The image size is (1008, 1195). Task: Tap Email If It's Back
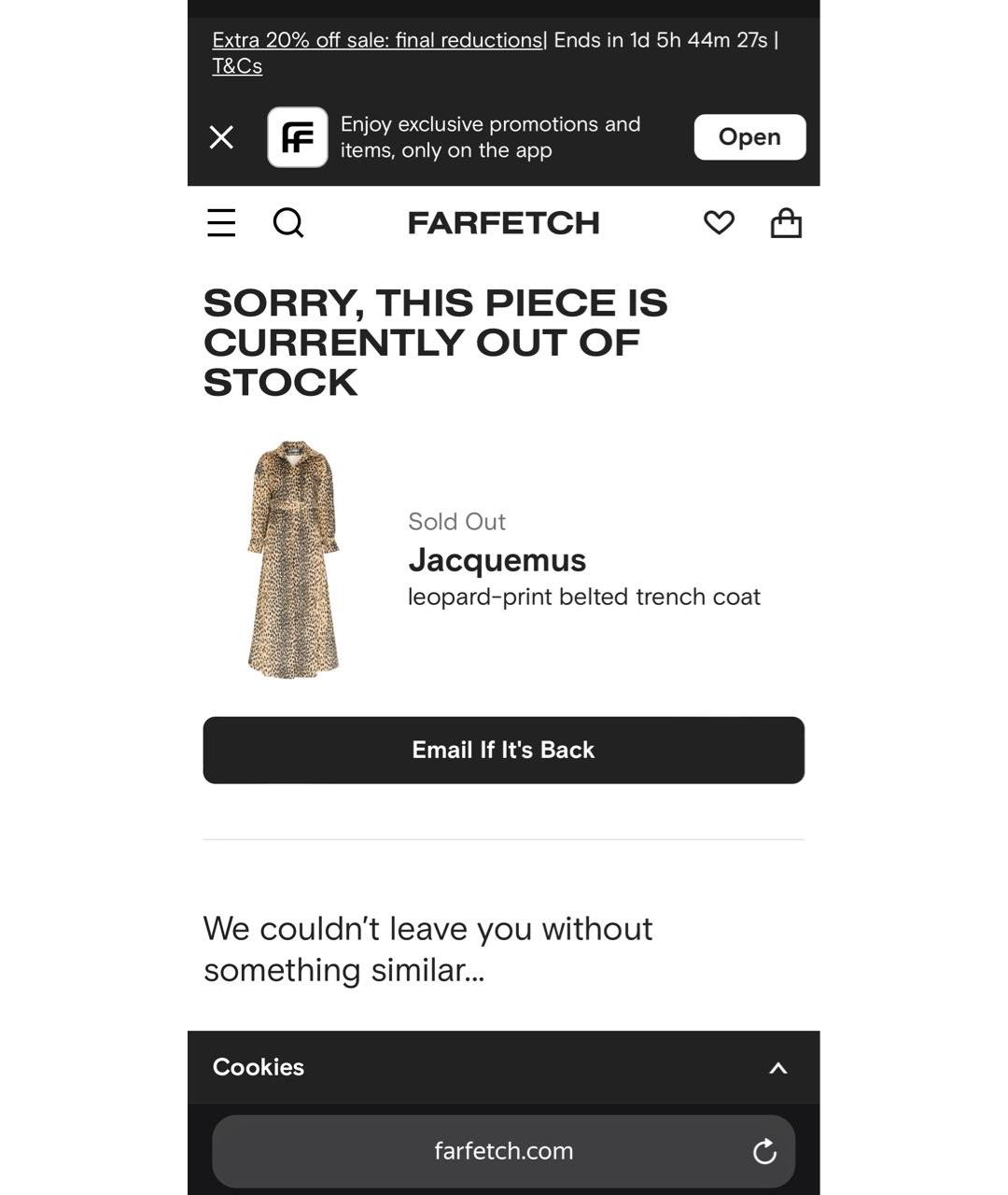503,750
